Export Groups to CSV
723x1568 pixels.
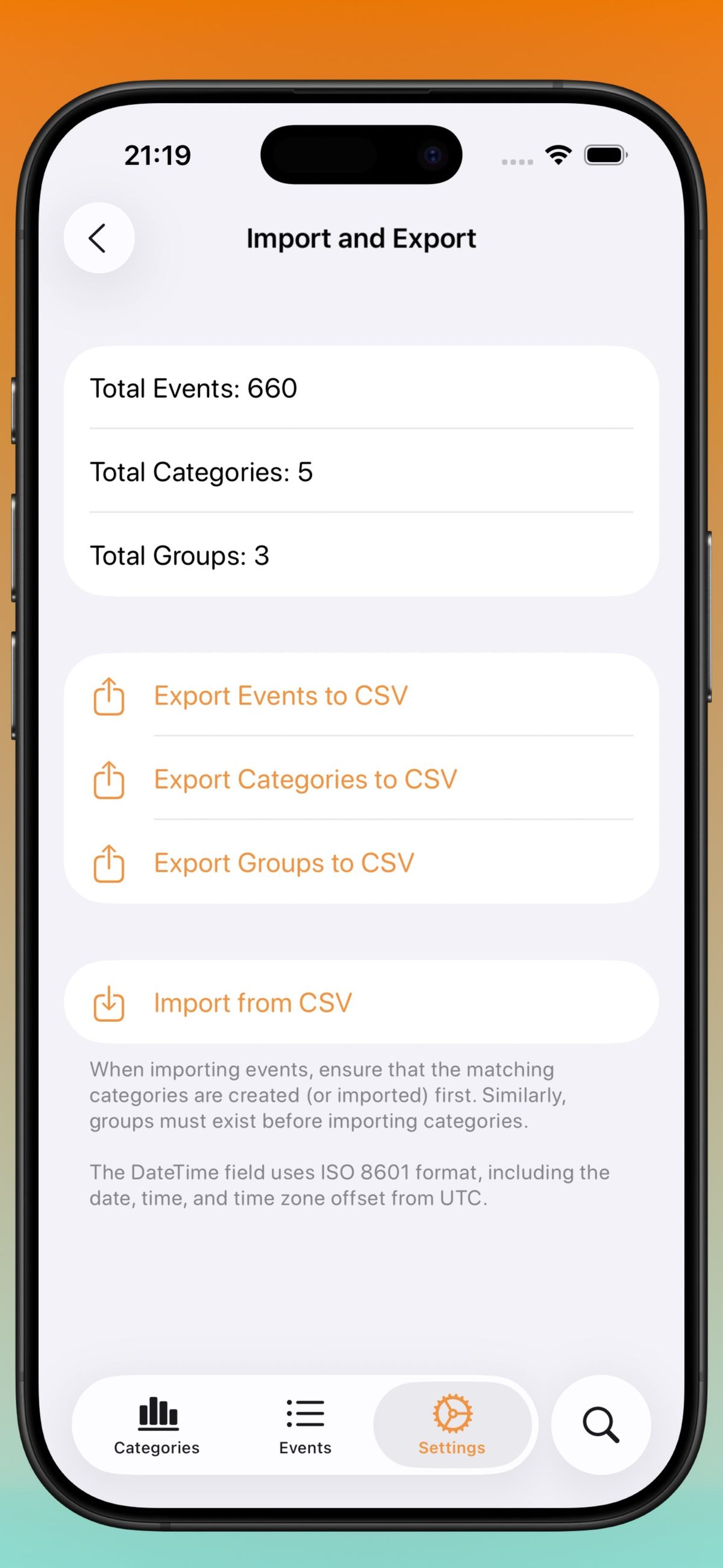(284, 863)
